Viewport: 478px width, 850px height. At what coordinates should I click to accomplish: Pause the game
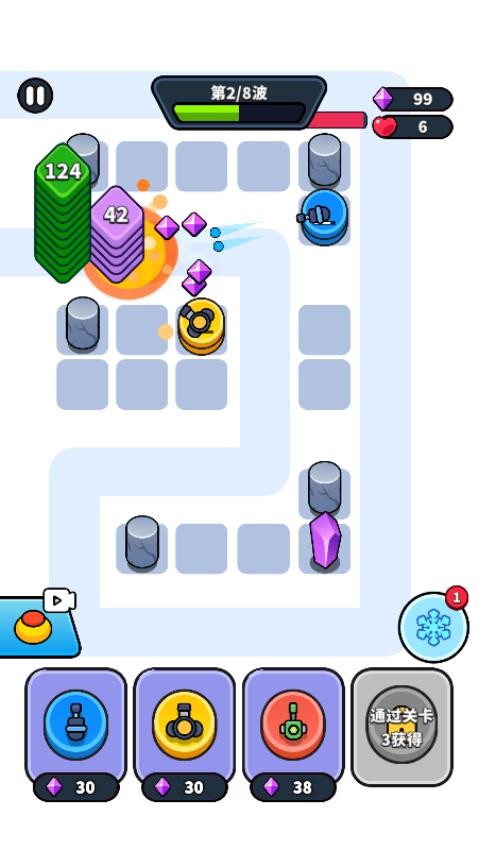click(x=35, y=95)
